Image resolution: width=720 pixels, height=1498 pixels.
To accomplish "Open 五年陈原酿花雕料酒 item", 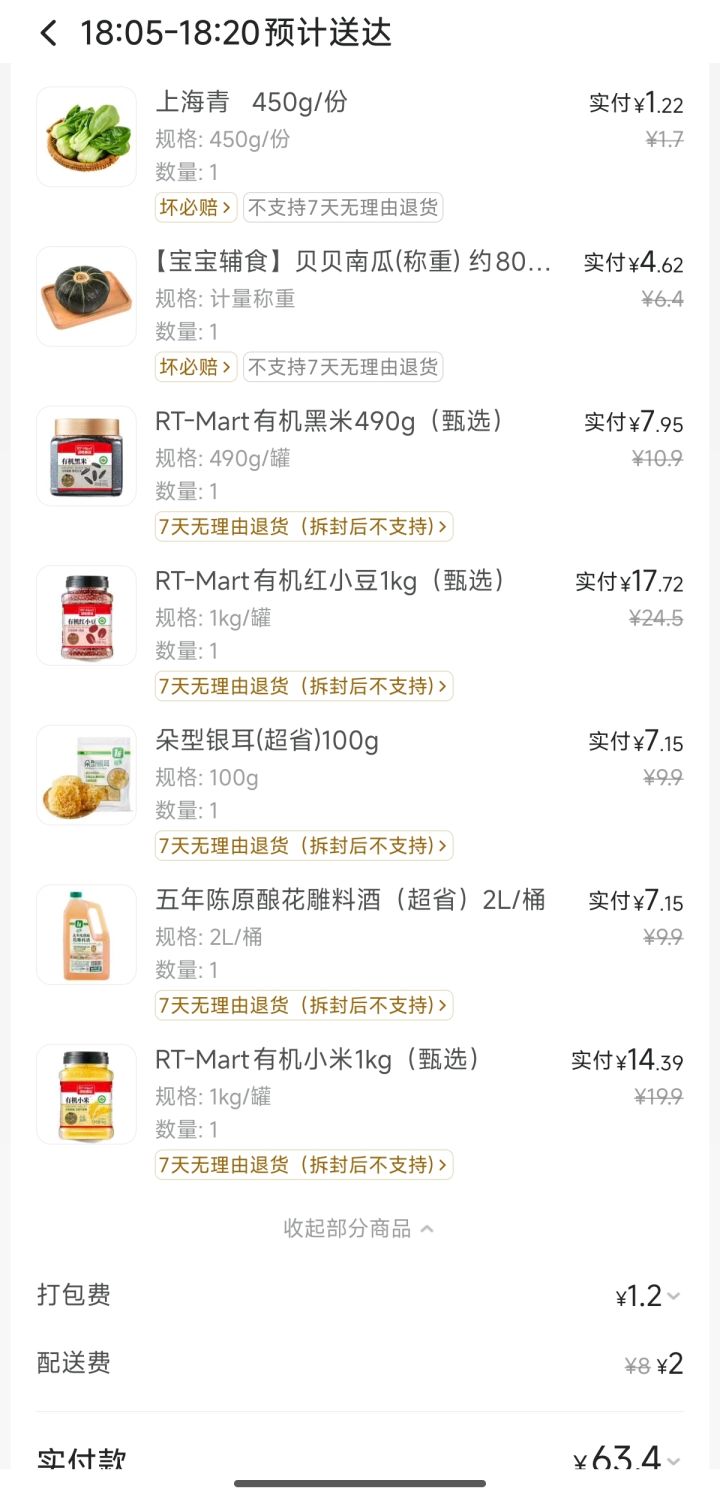I will point(360,948).
